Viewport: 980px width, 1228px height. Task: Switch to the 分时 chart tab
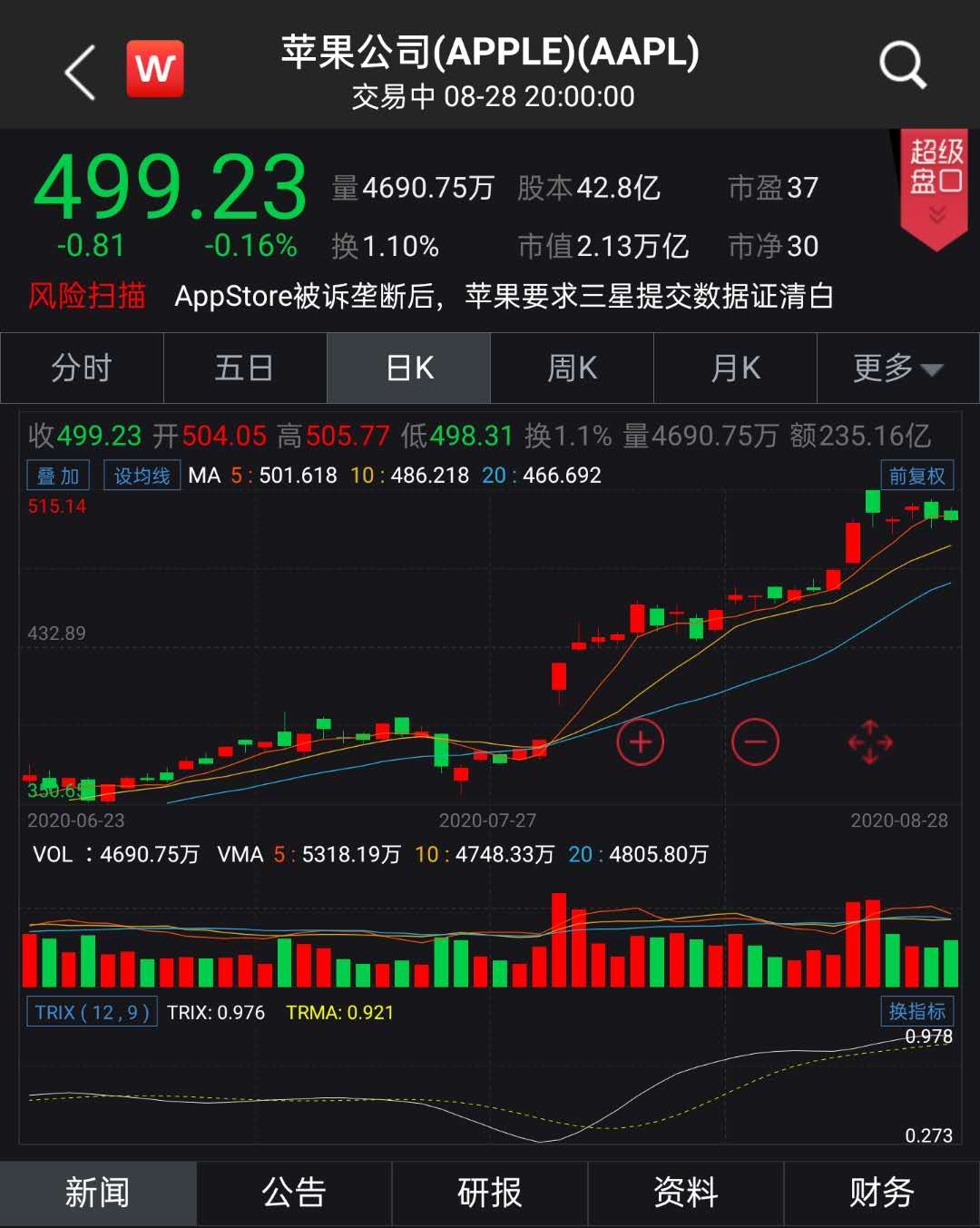82,368
